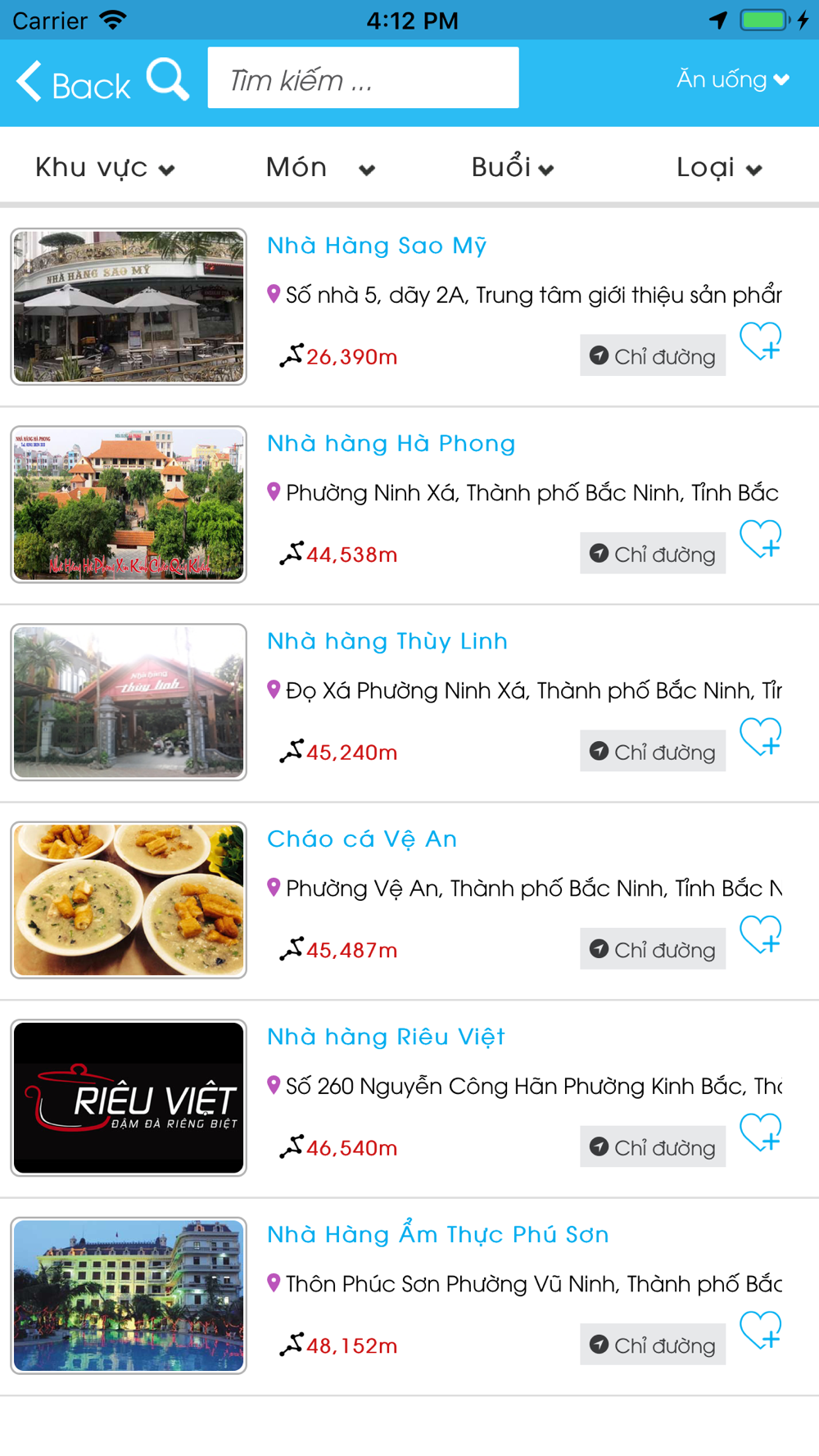Expand the Buổi filter

click(513, 168)
